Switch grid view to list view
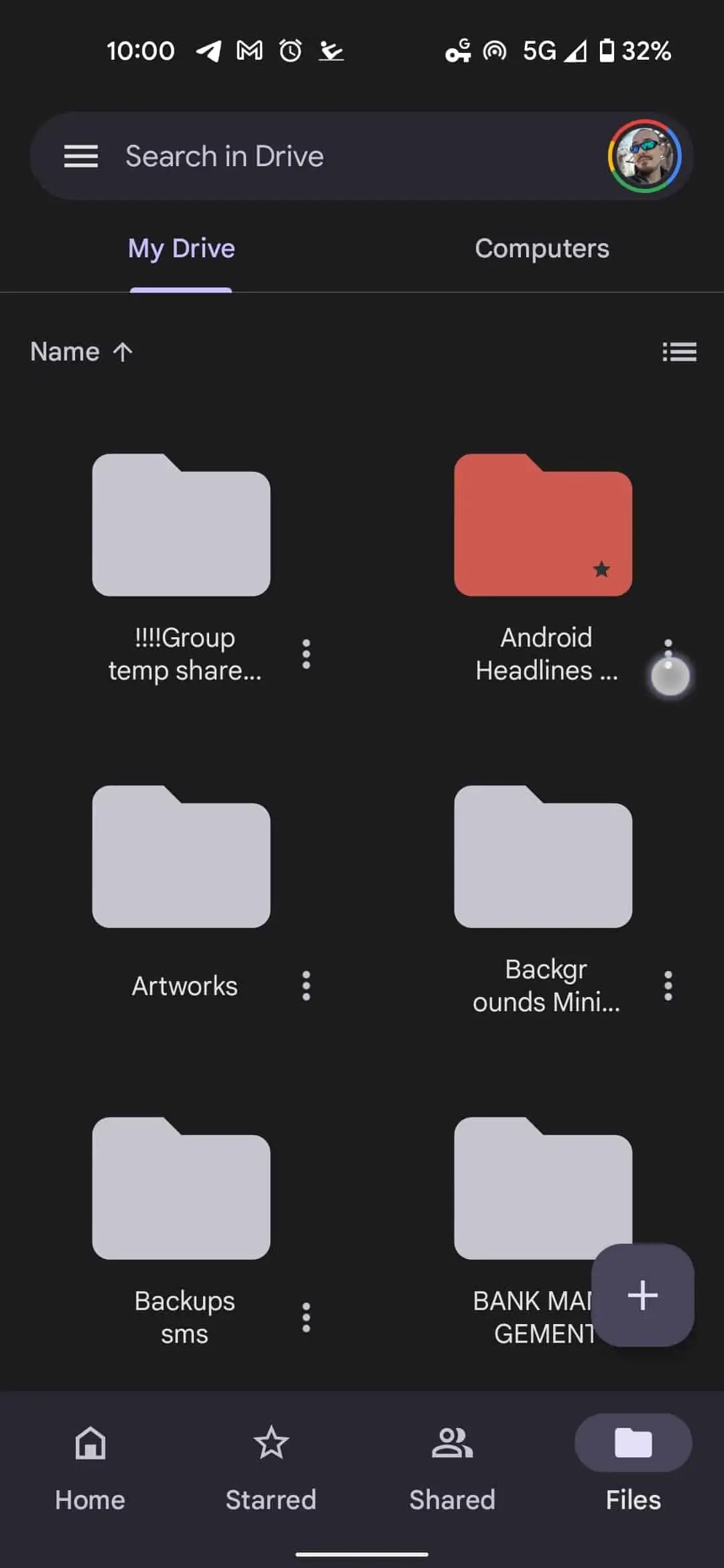 tap(679, 351)
